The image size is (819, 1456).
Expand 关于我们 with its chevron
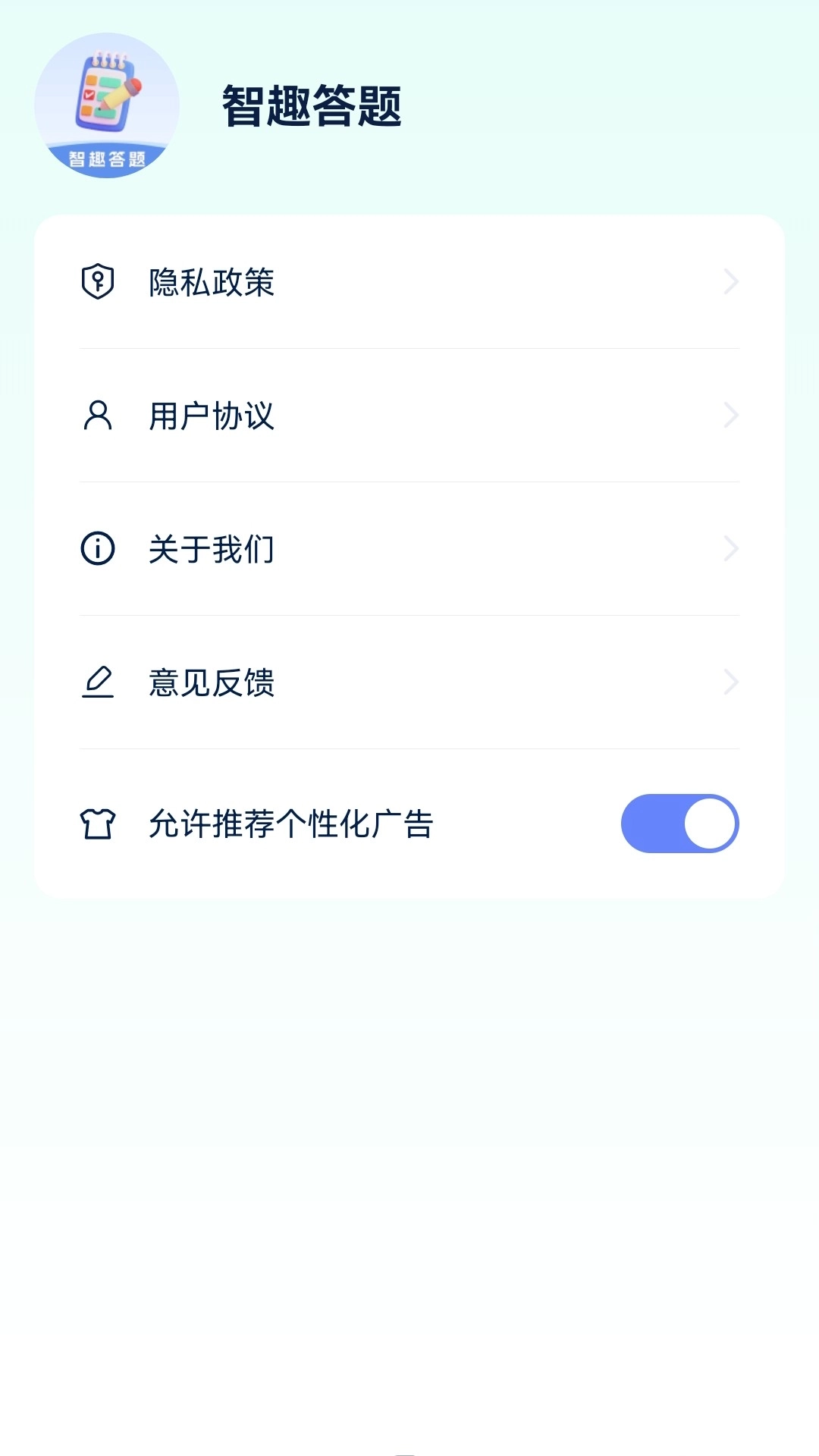click(730, 549)
